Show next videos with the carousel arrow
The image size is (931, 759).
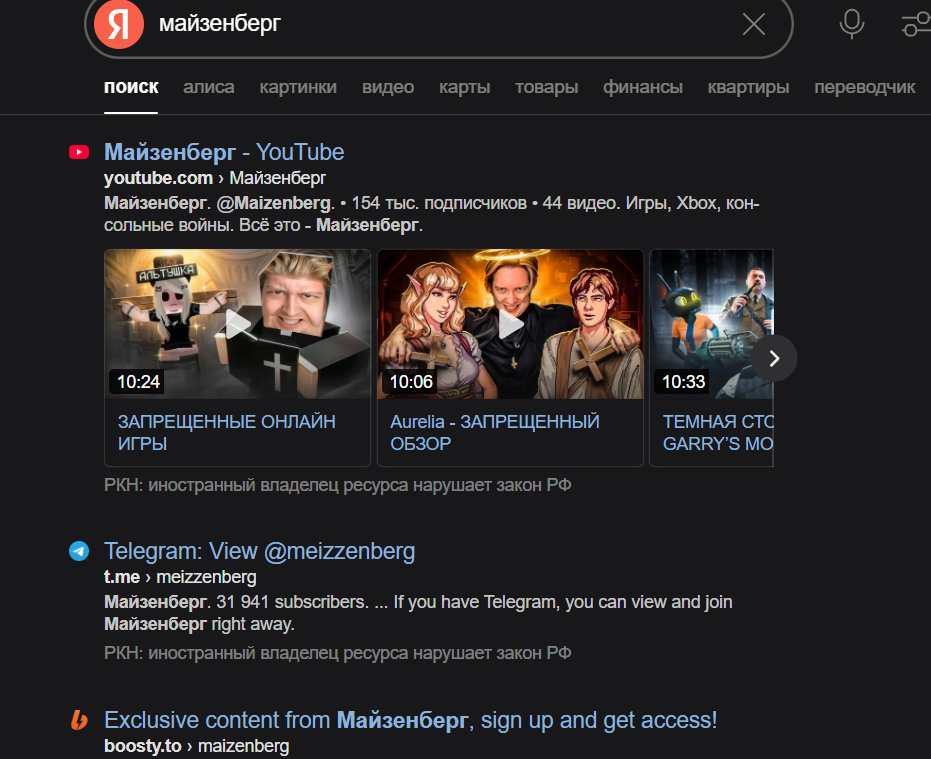point(774,358)
